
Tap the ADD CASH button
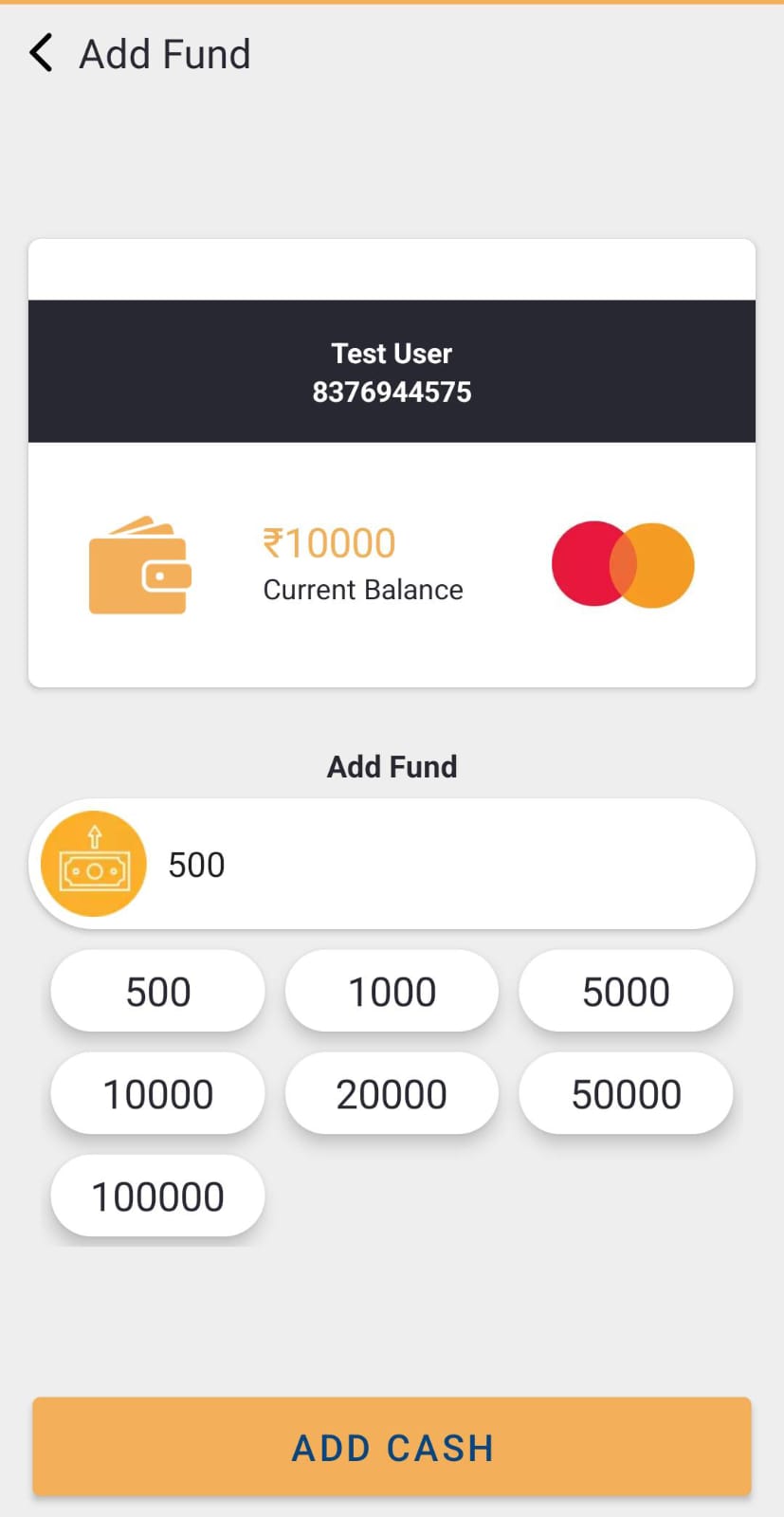coord(392,1447)
